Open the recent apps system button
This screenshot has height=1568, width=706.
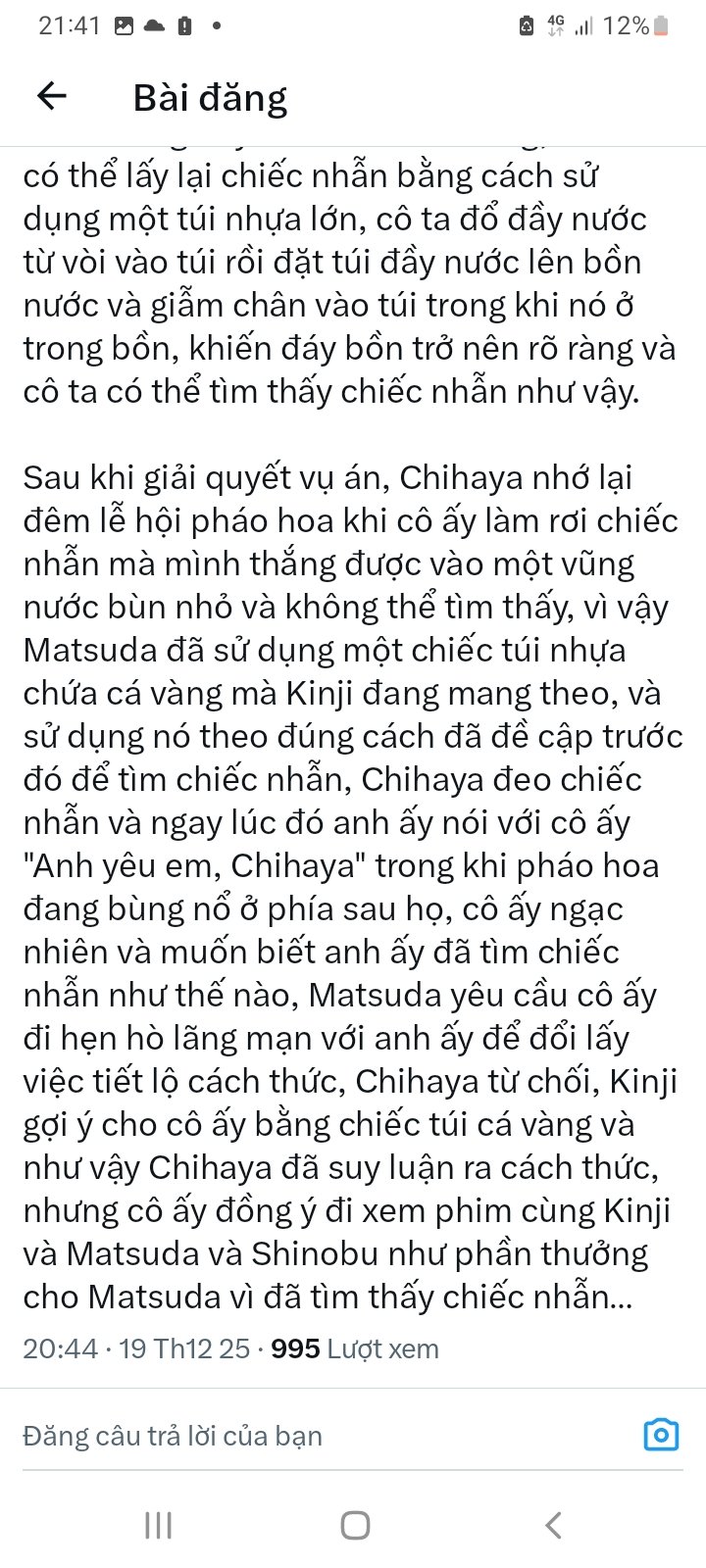(x=158, y=1525)
